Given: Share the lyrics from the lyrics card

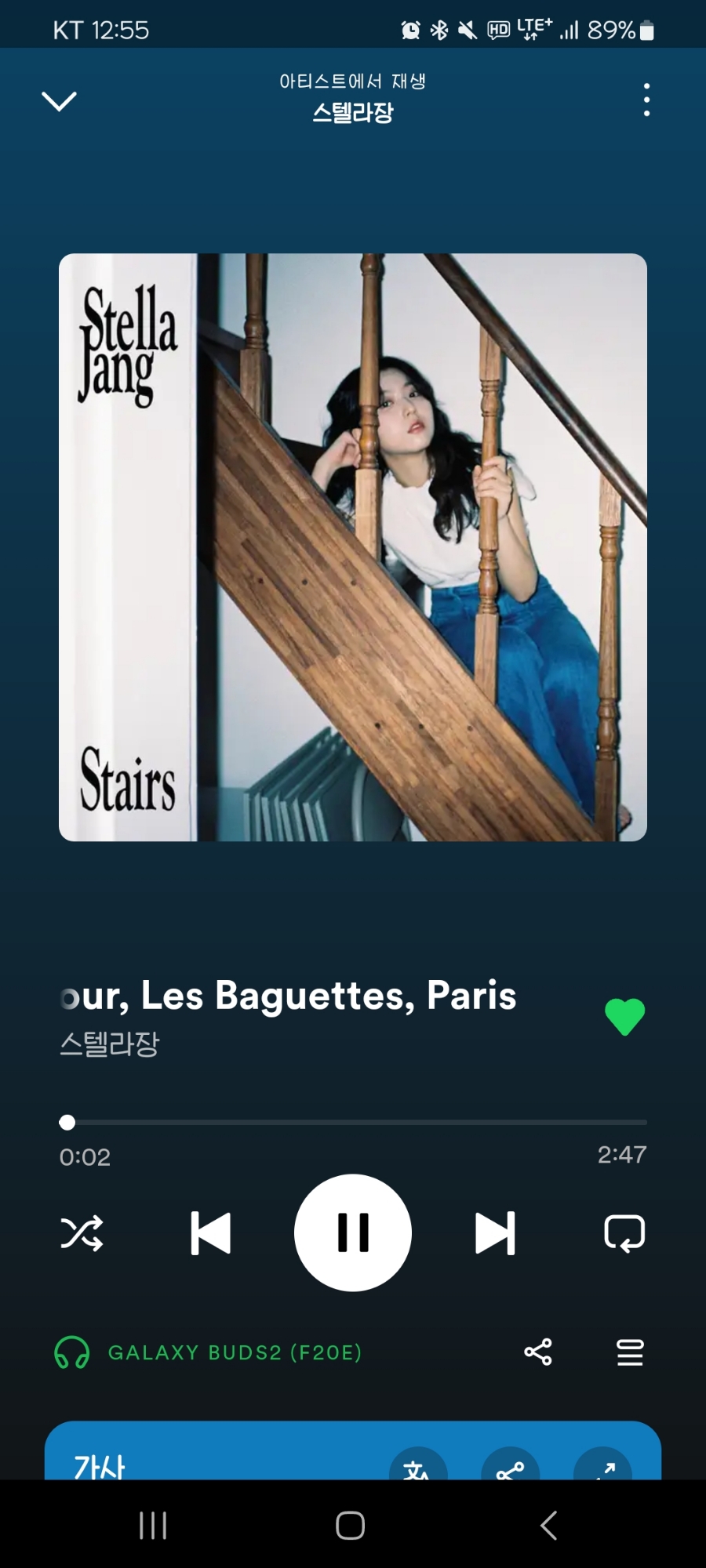Looking at the screenshot, I should [511, 1467].
